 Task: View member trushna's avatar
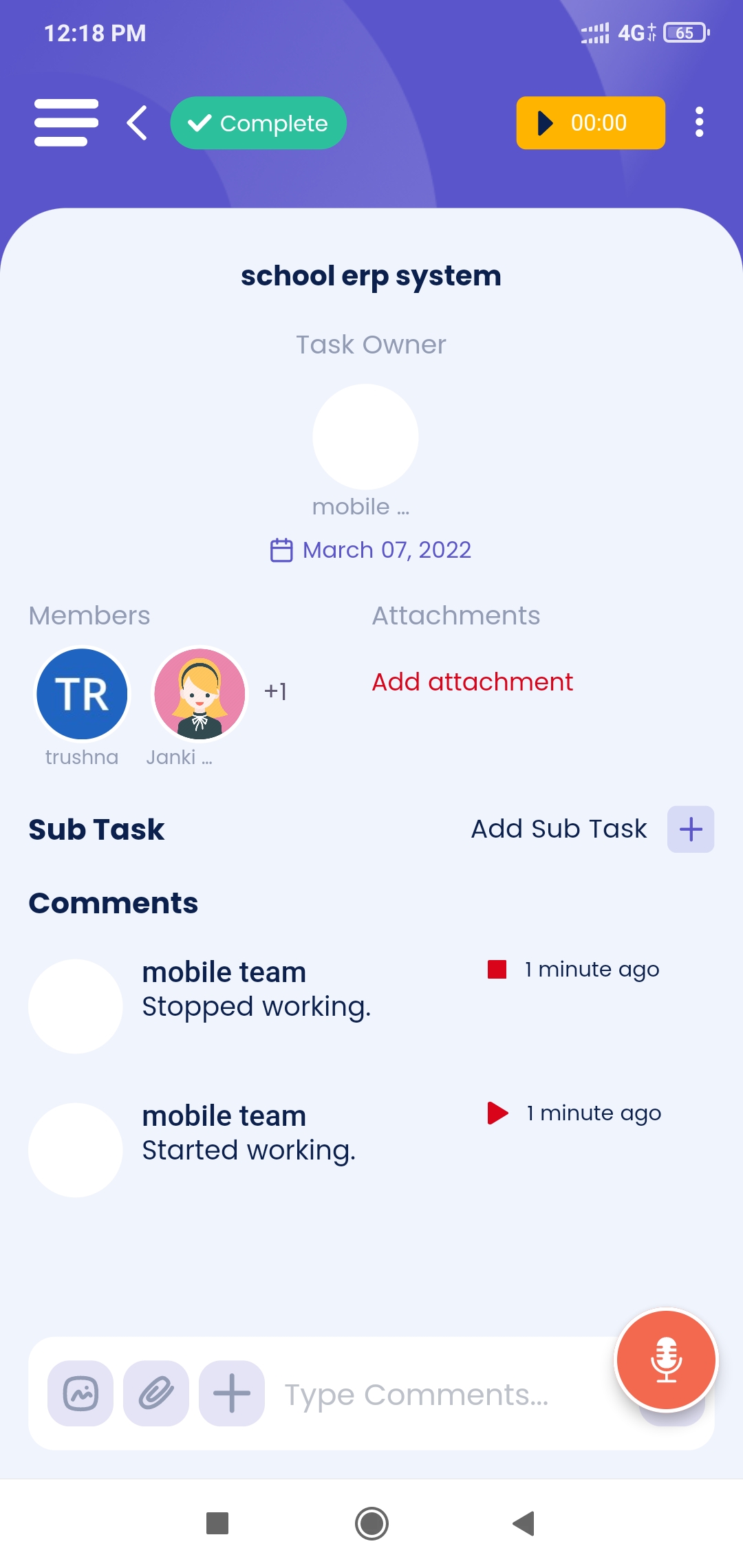click(82, 695)
